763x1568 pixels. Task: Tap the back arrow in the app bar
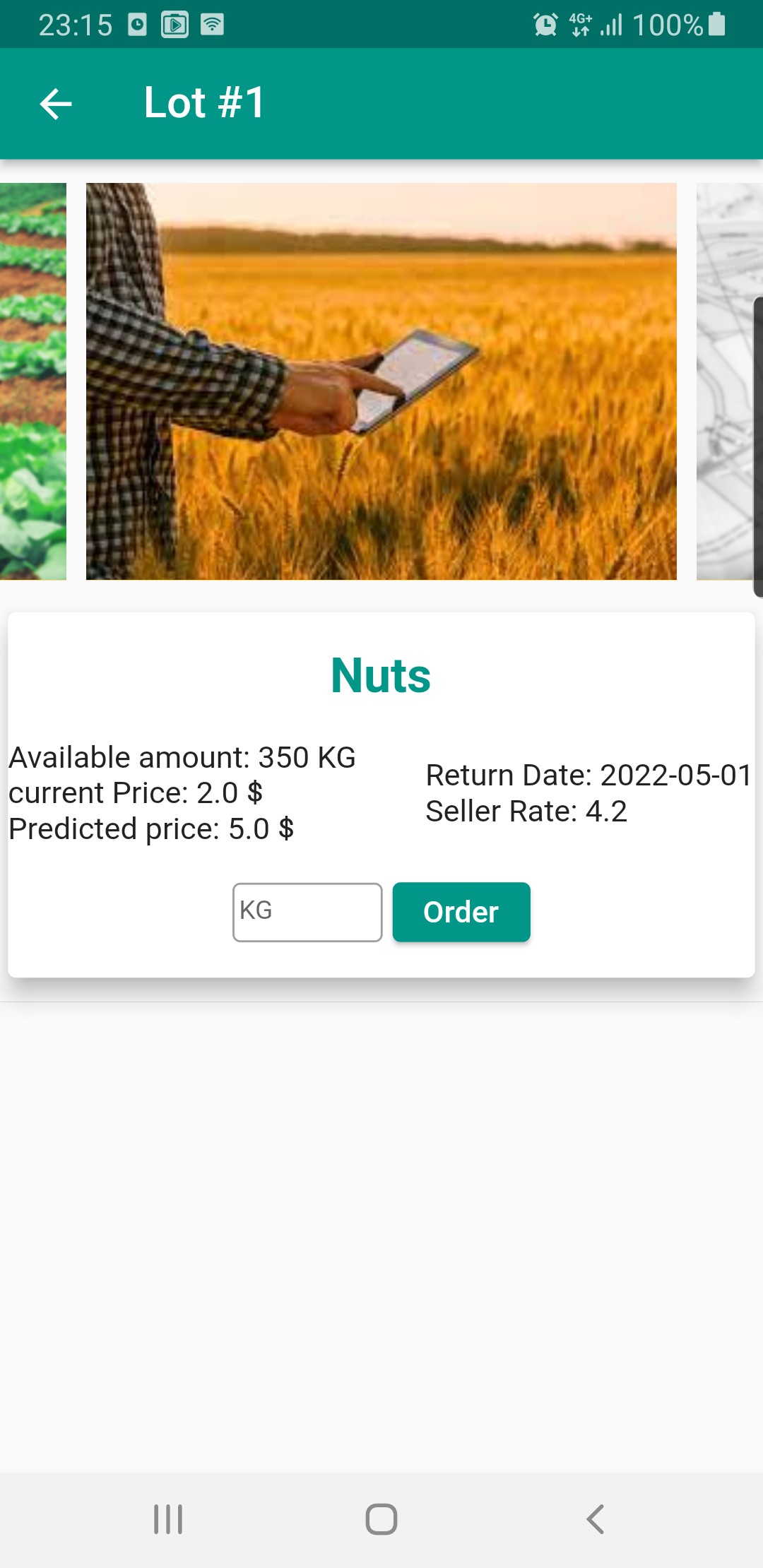(x=55, y=103)
